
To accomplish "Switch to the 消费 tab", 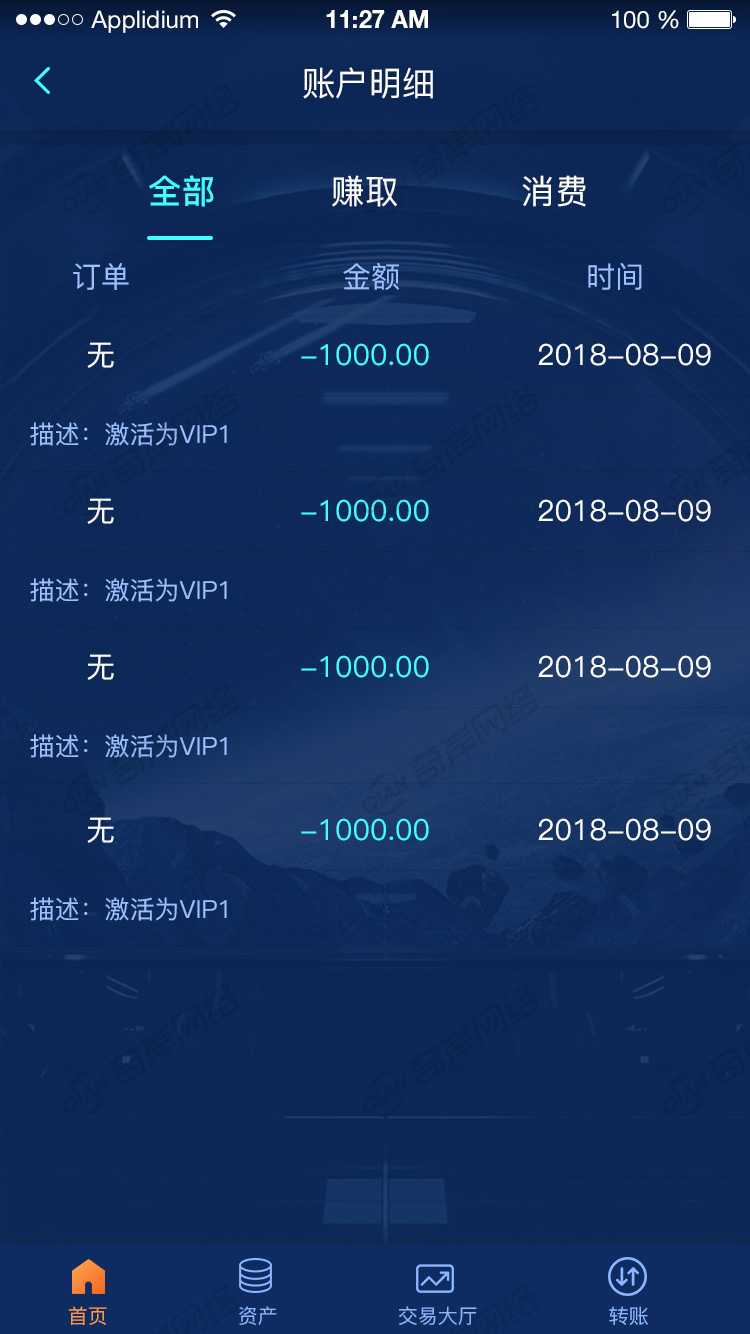I will click(x=554, y=191).
